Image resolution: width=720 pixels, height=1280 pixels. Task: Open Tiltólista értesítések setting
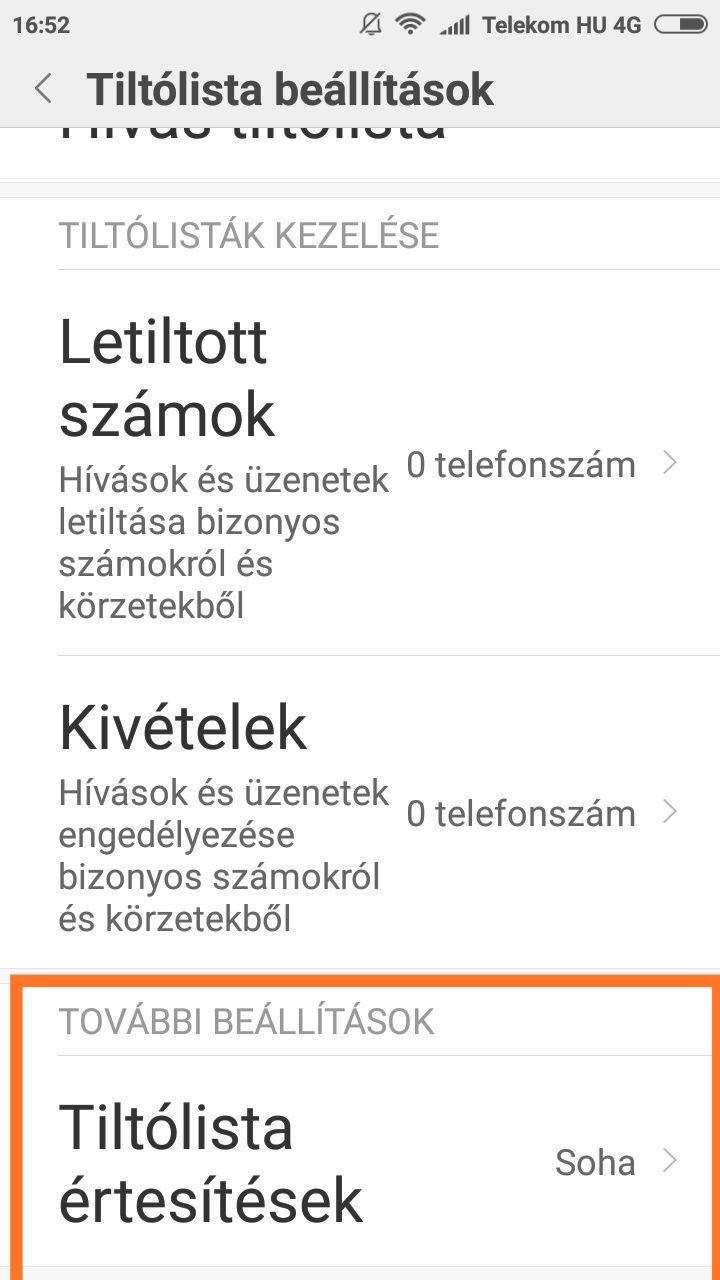360,1161
